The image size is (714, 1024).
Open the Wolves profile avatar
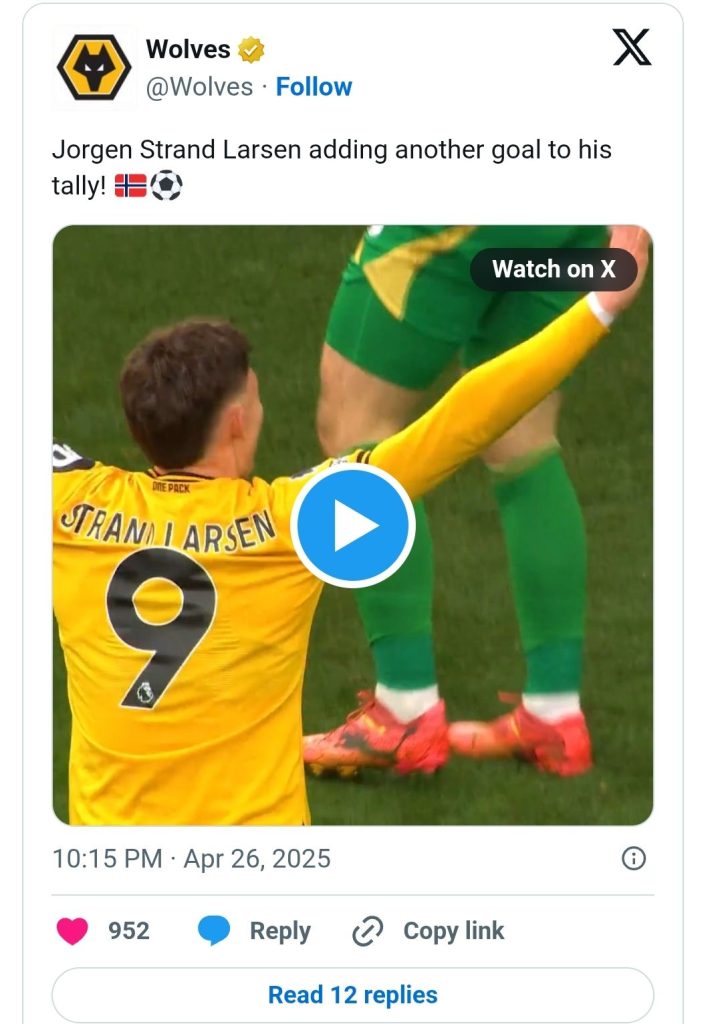pyautogui.click(x=94, y=67)
